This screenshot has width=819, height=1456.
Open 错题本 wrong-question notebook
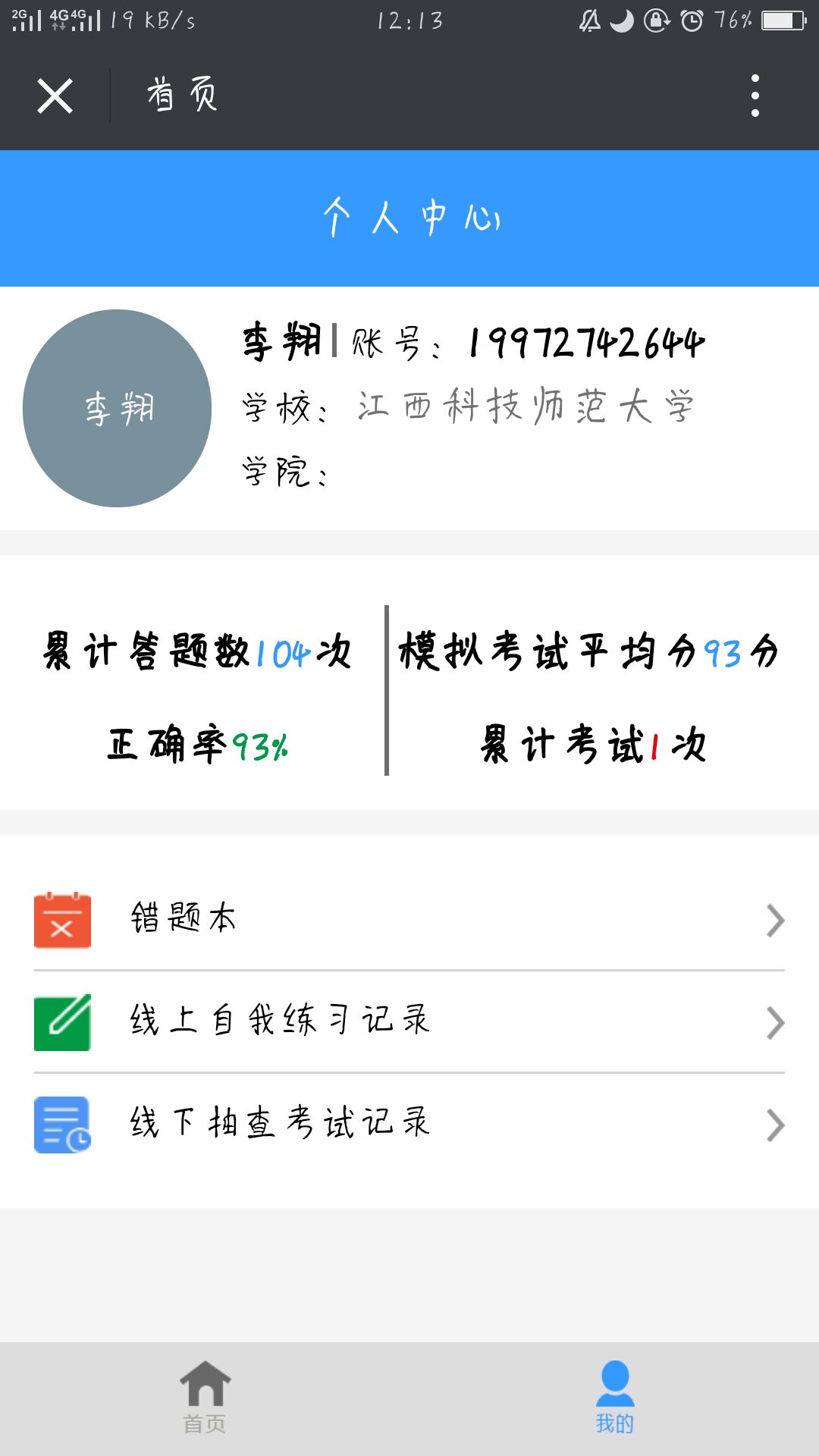point(409,920)
